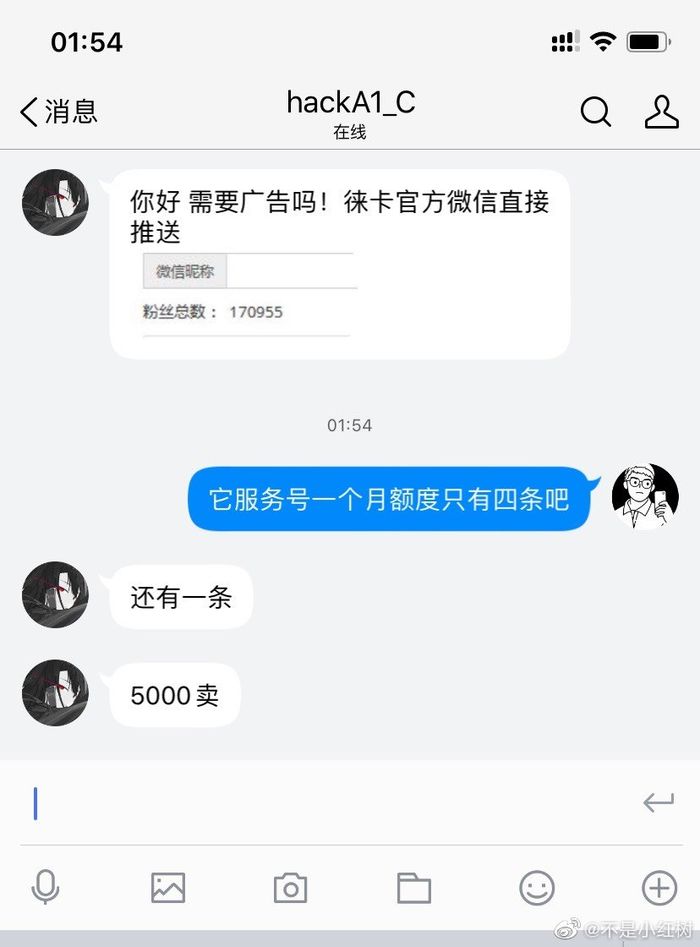Open hackA1_C's profile icon
700x947 pixels.
coord(661,112)
